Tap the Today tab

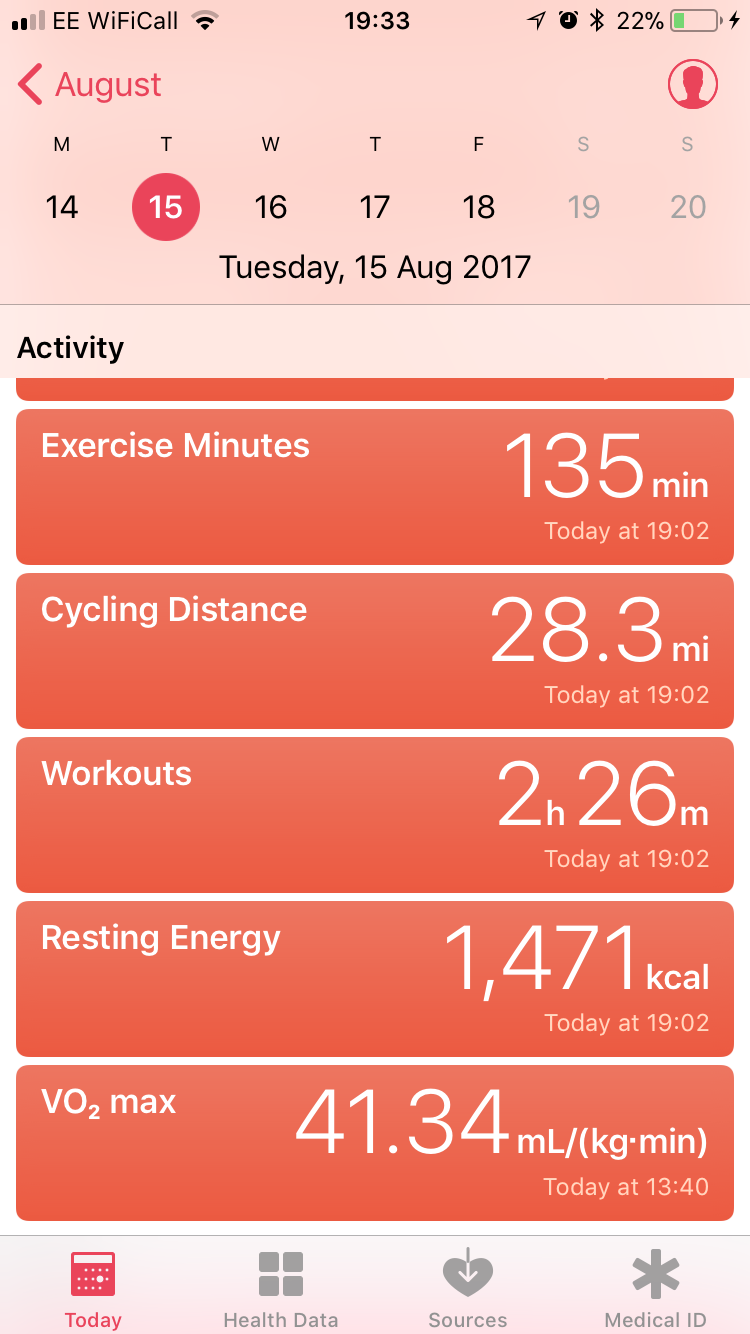pos(93,1289)
